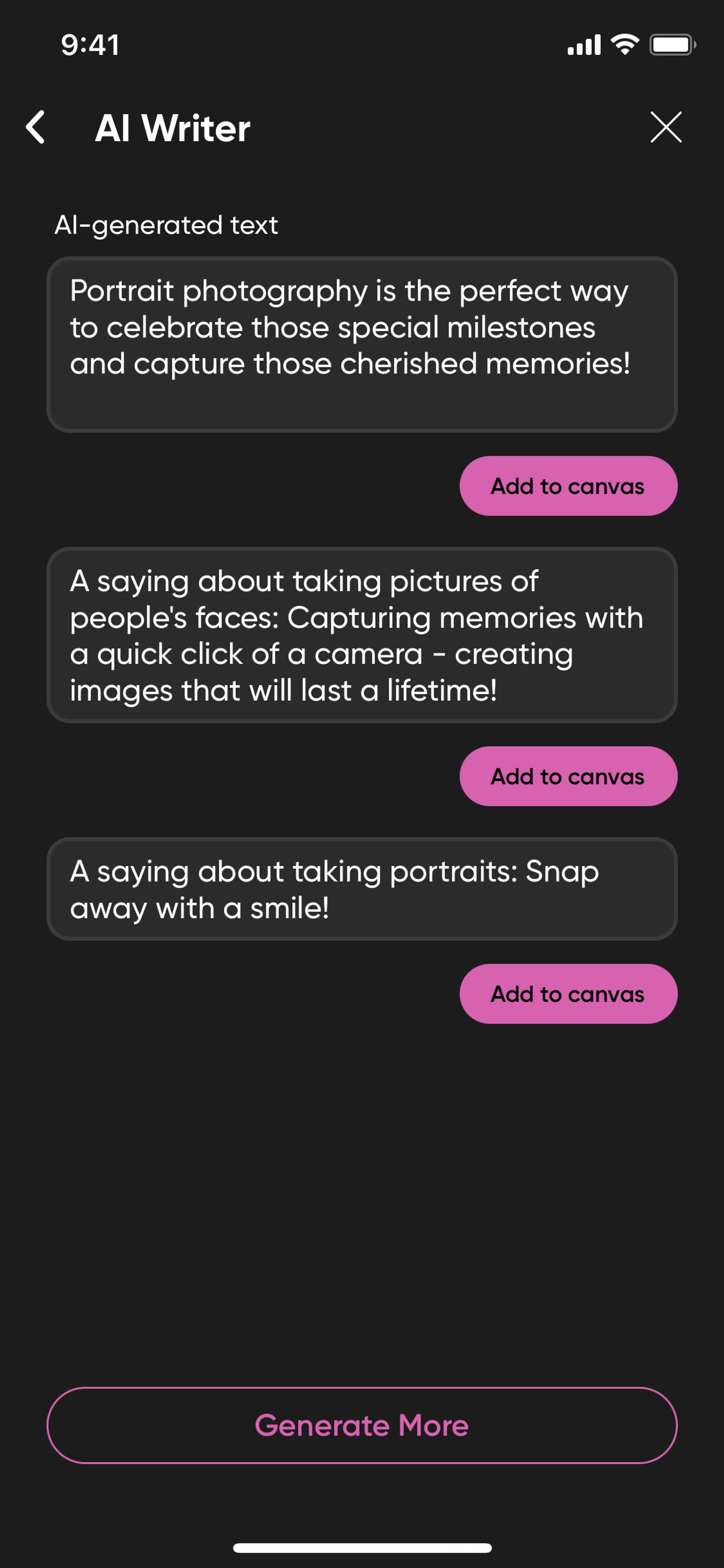Go back from AI Writer

[36, 127]
